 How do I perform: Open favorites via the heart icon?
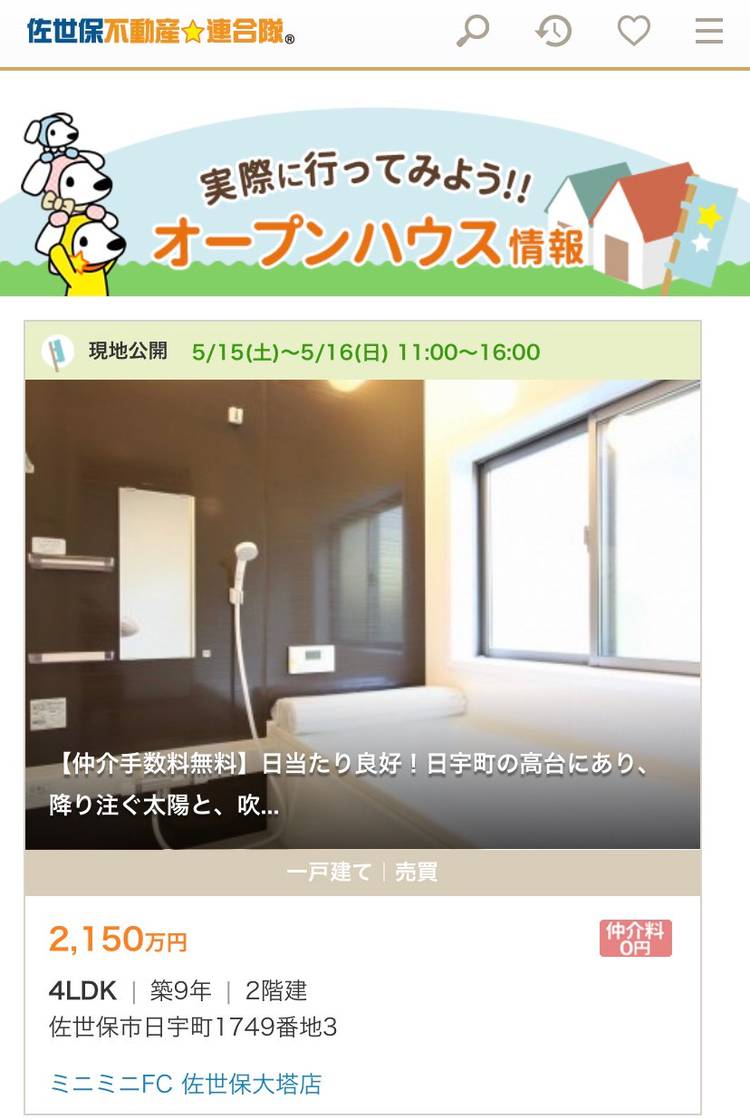coord(633,31)
